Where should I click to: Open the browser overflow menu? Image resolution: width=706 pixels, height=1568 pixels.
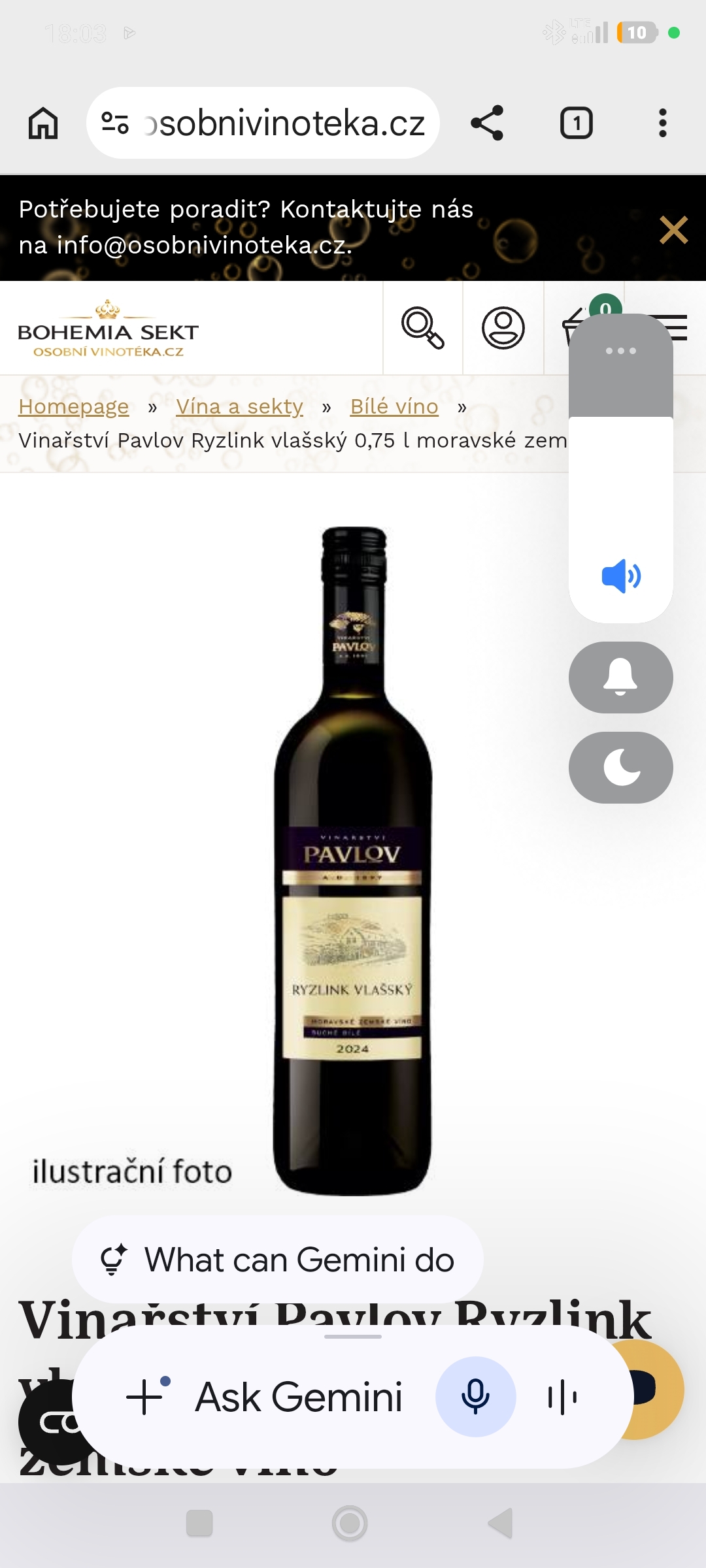click(x=663, y=123)
